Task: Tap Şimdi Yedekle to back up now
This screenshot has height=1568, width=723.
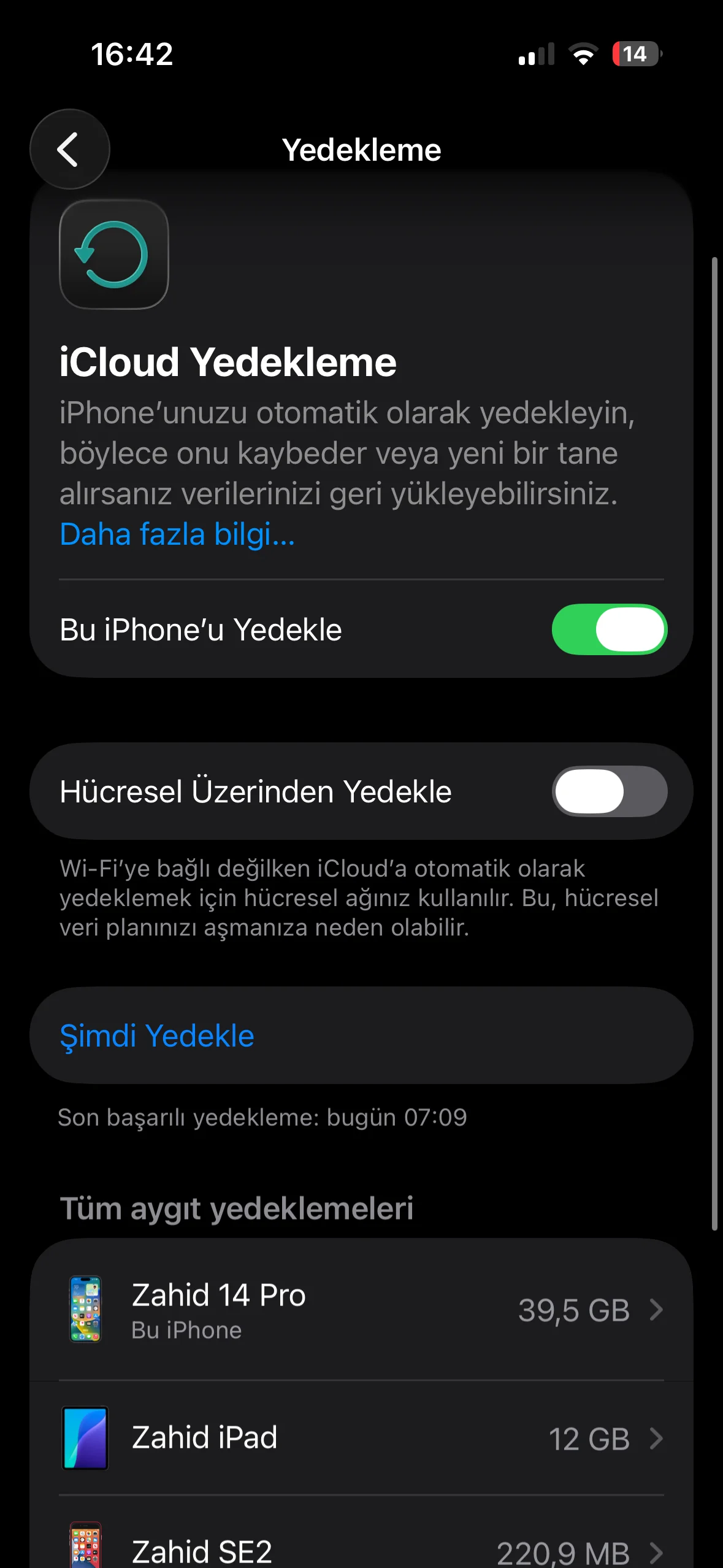Action: [157, 1036]
